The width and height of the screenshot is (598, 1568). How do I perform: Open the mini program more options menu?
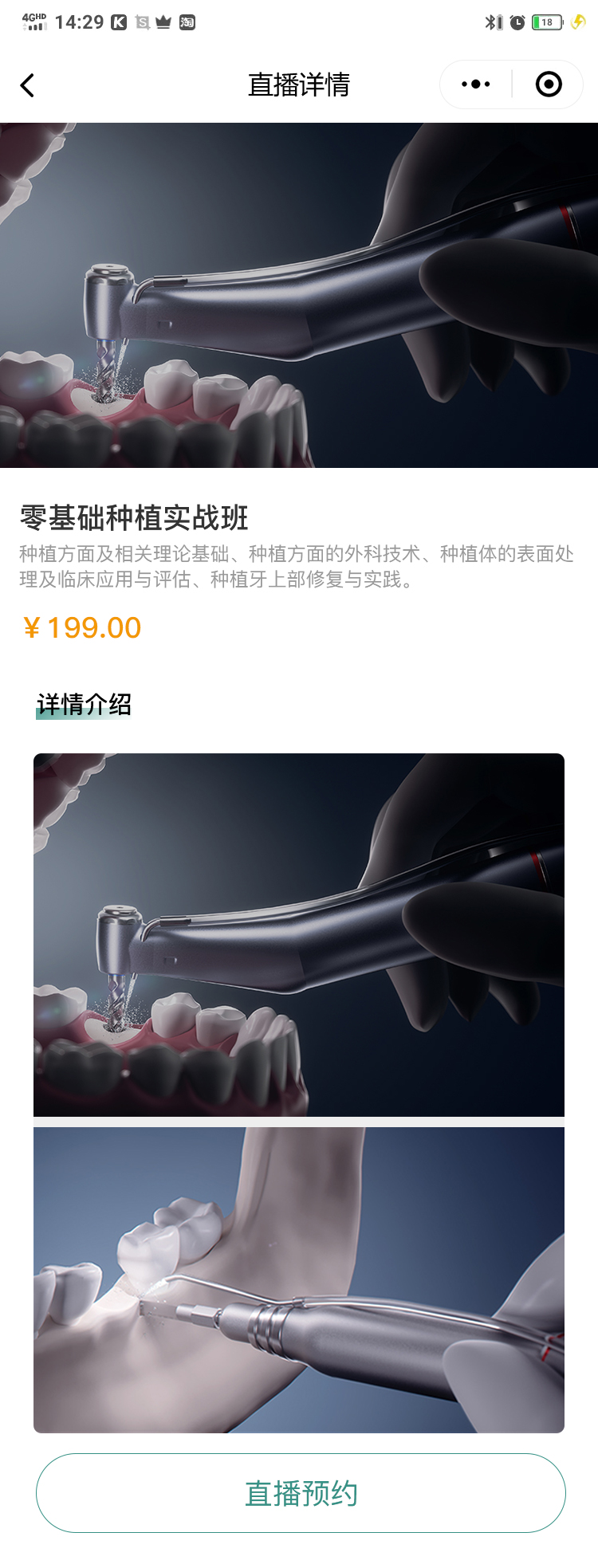[476, 84]
